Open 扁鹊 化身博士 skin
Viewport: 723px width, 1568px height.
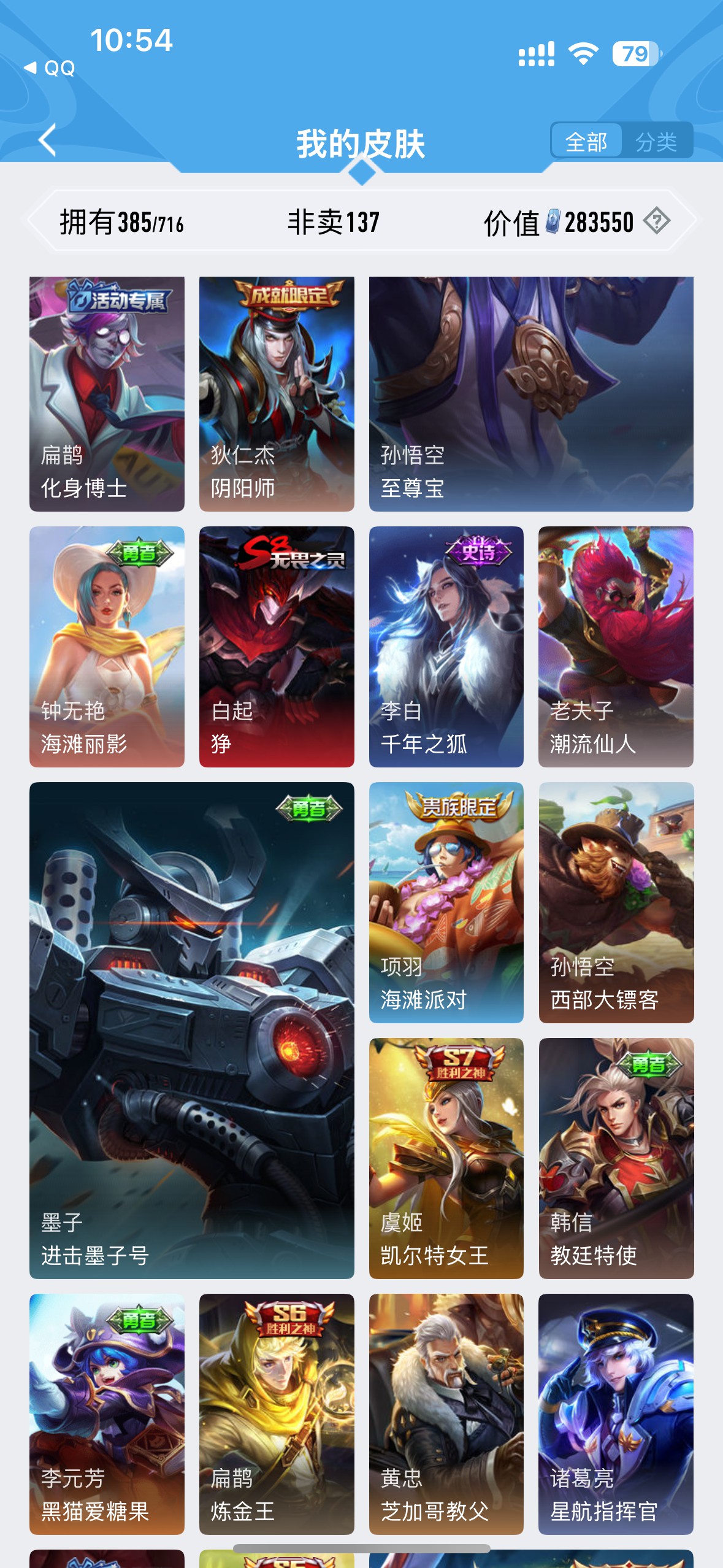107,393
